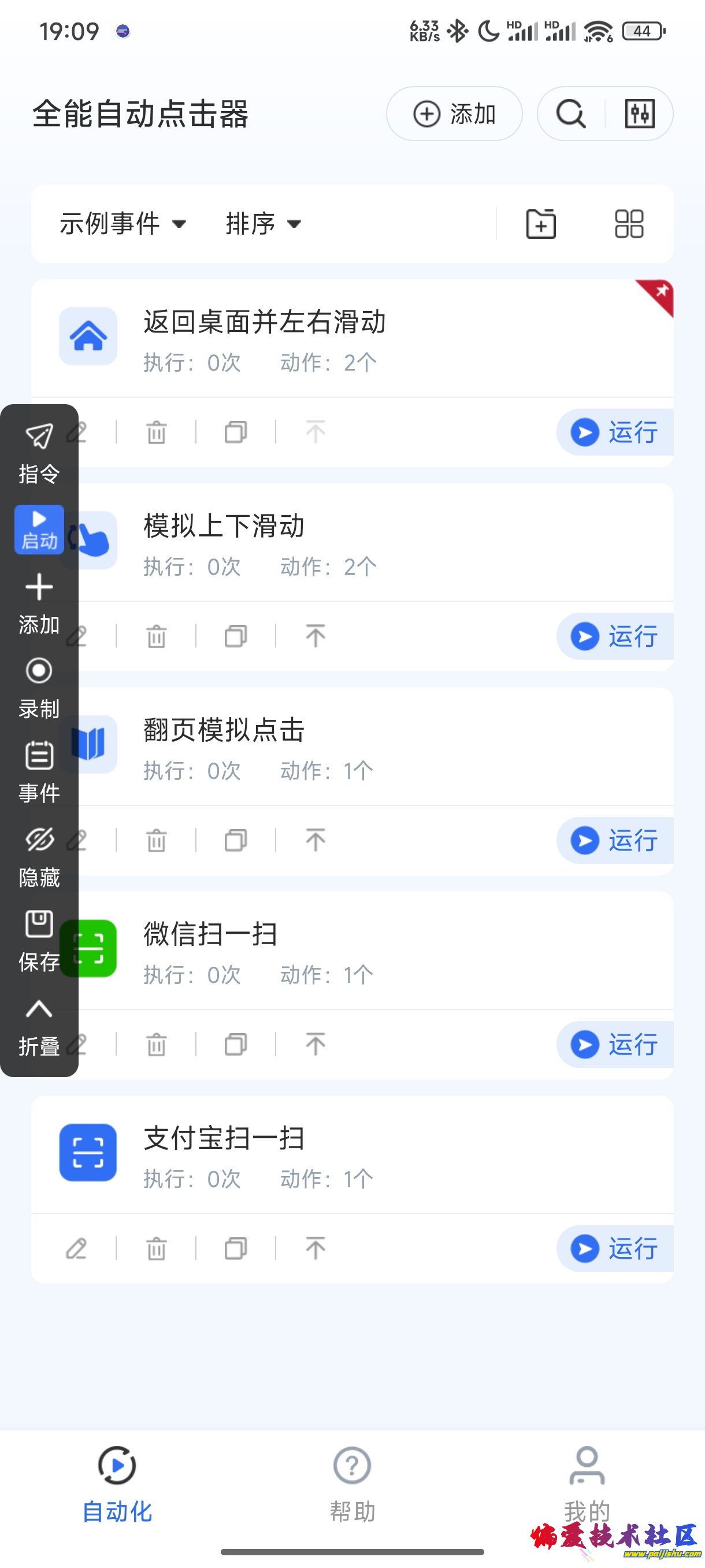Tap the 添加 button in the header

click(x=454, y=114)
